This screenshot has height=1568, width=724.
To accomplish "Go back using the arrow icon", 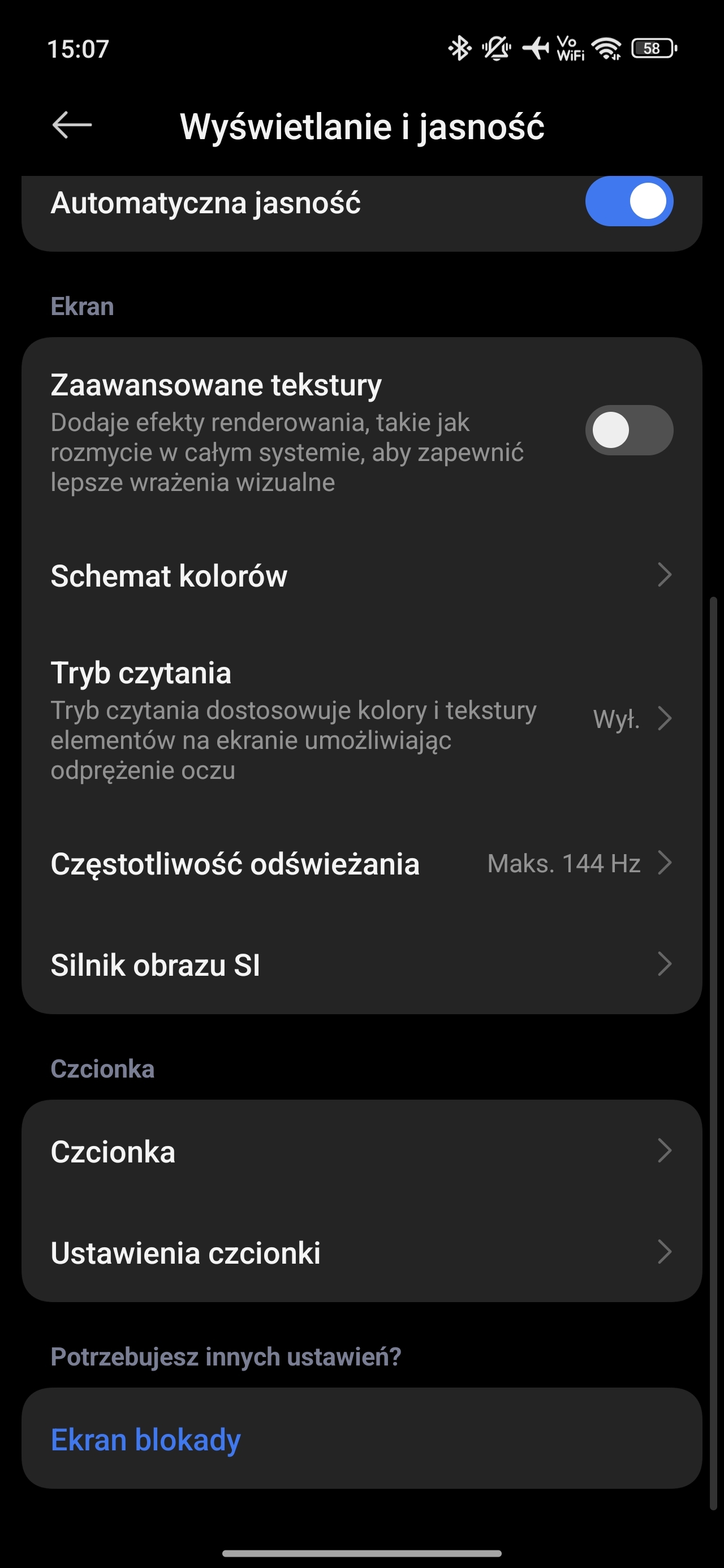I will 72,126.
